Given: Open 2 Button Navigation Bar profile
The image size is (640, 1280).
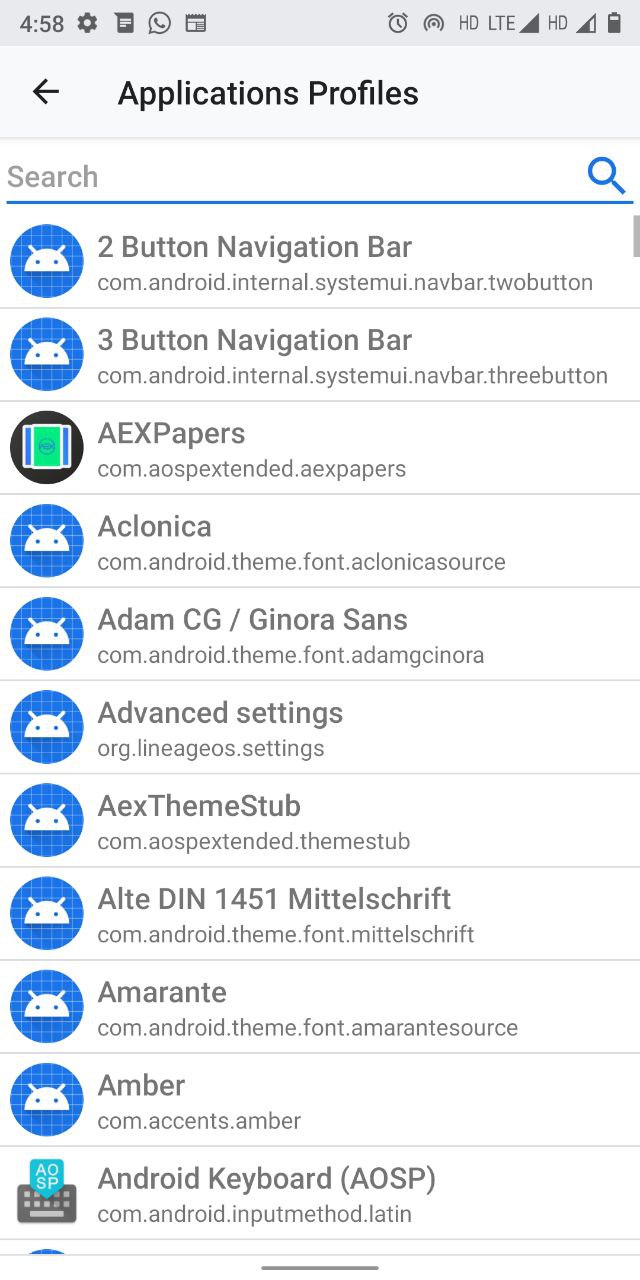Looking at the screenshot, I should click(x=320, y=262).
